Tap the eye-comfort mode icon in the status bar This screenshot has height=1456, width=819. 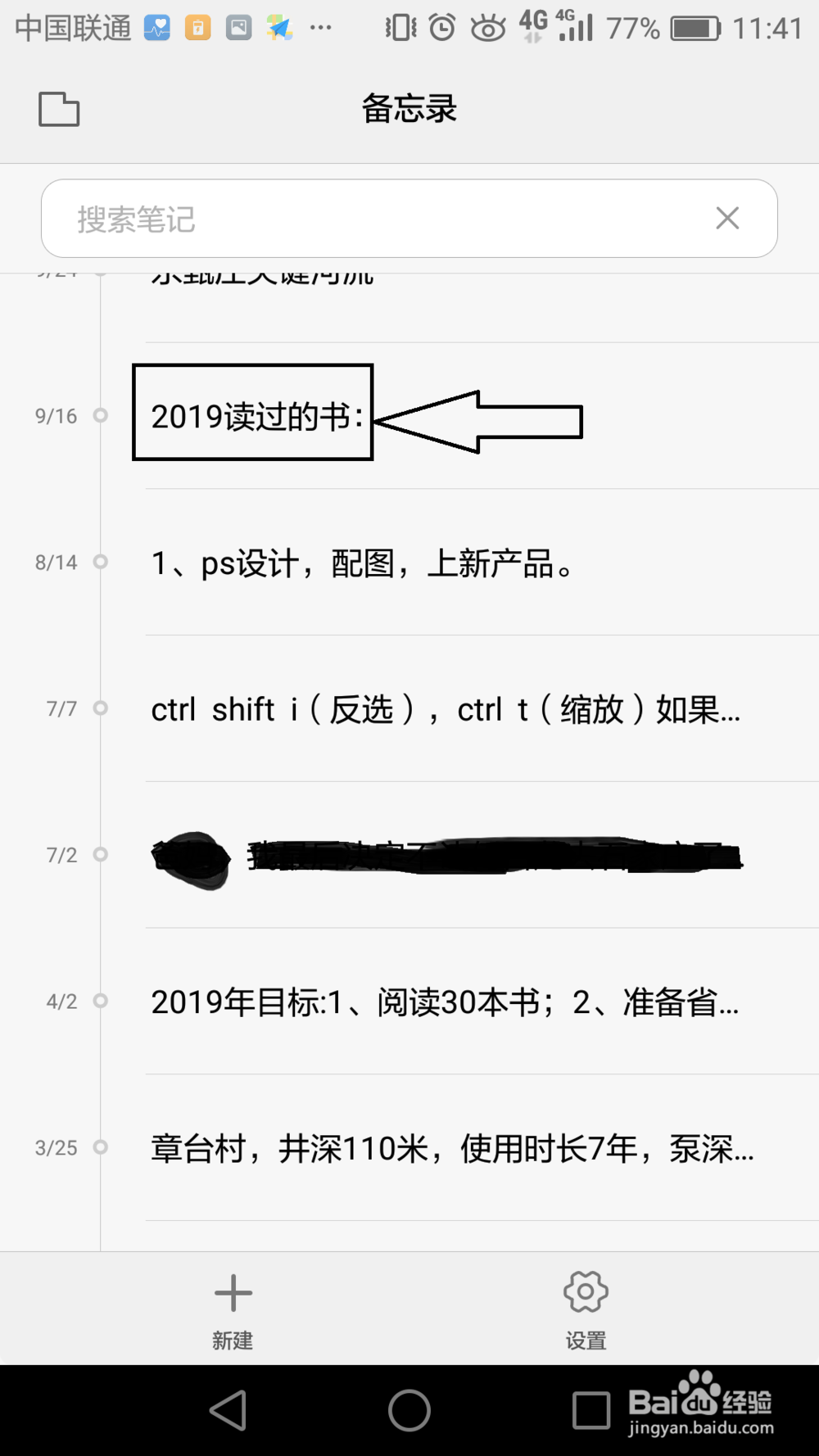486,27
